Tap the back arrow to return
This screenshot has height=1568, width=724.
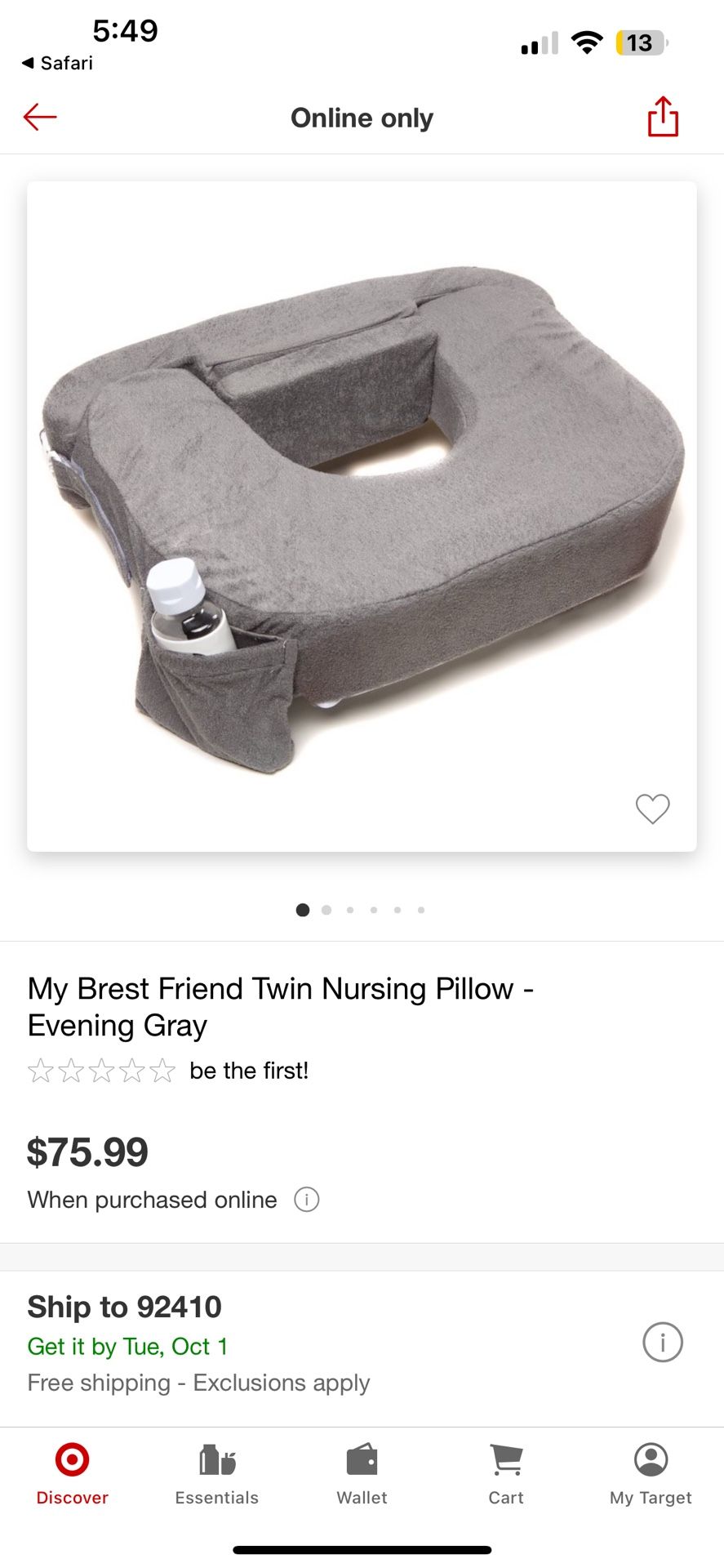(x=39, y=117)
